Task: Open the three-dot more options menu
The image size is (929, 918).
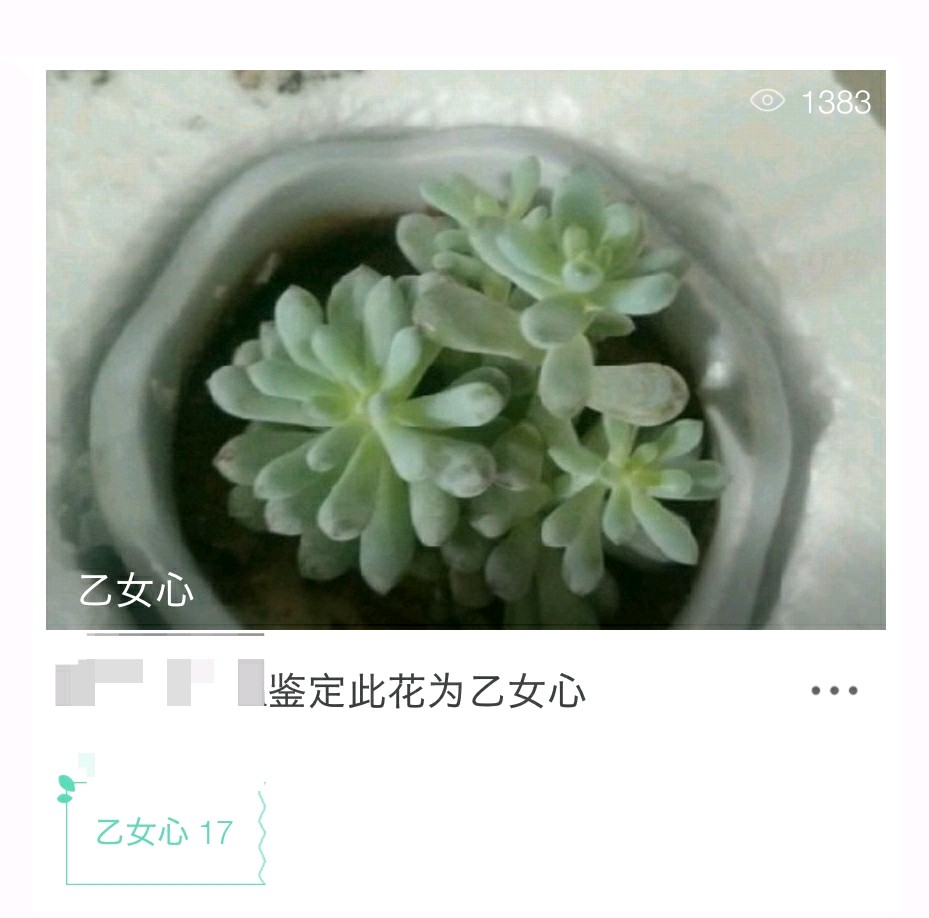Action: click(x=834, y=691)
